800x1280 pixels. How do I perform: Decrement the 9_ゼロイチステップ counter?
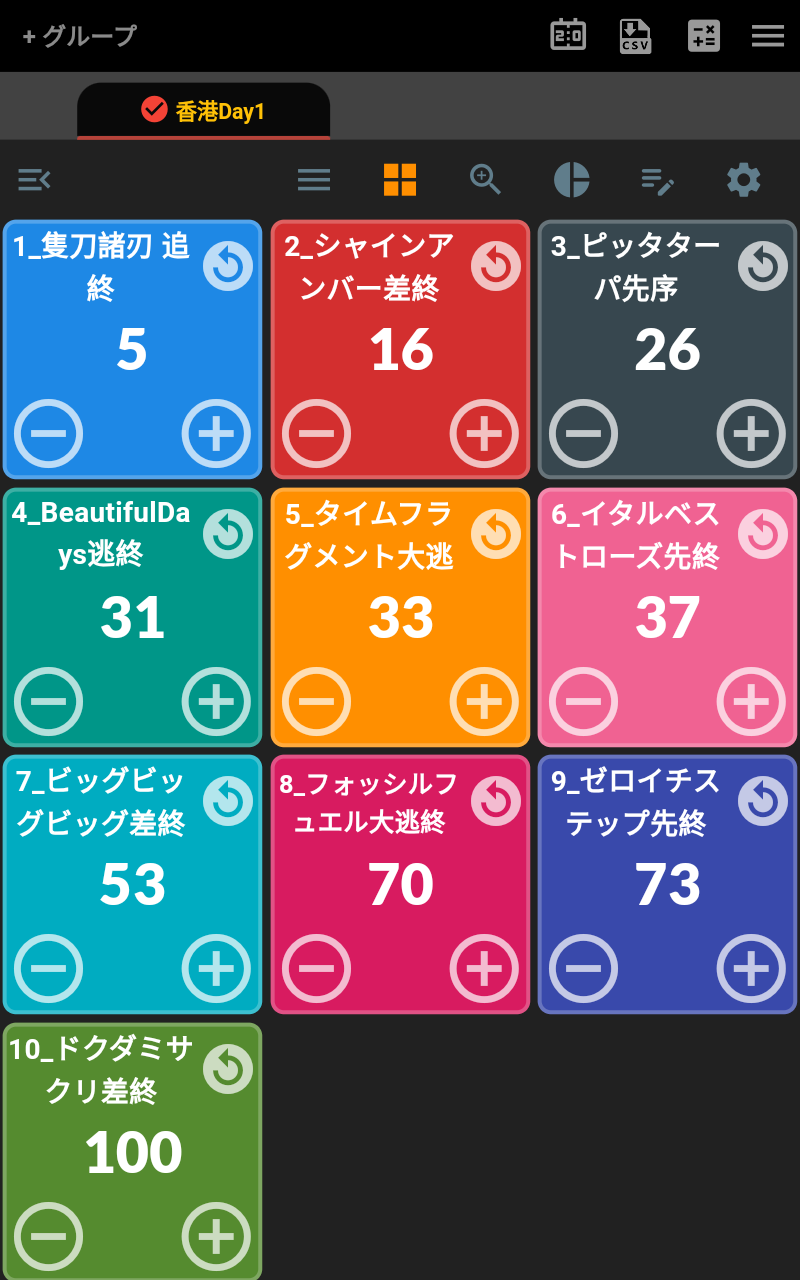coord(583,968)
